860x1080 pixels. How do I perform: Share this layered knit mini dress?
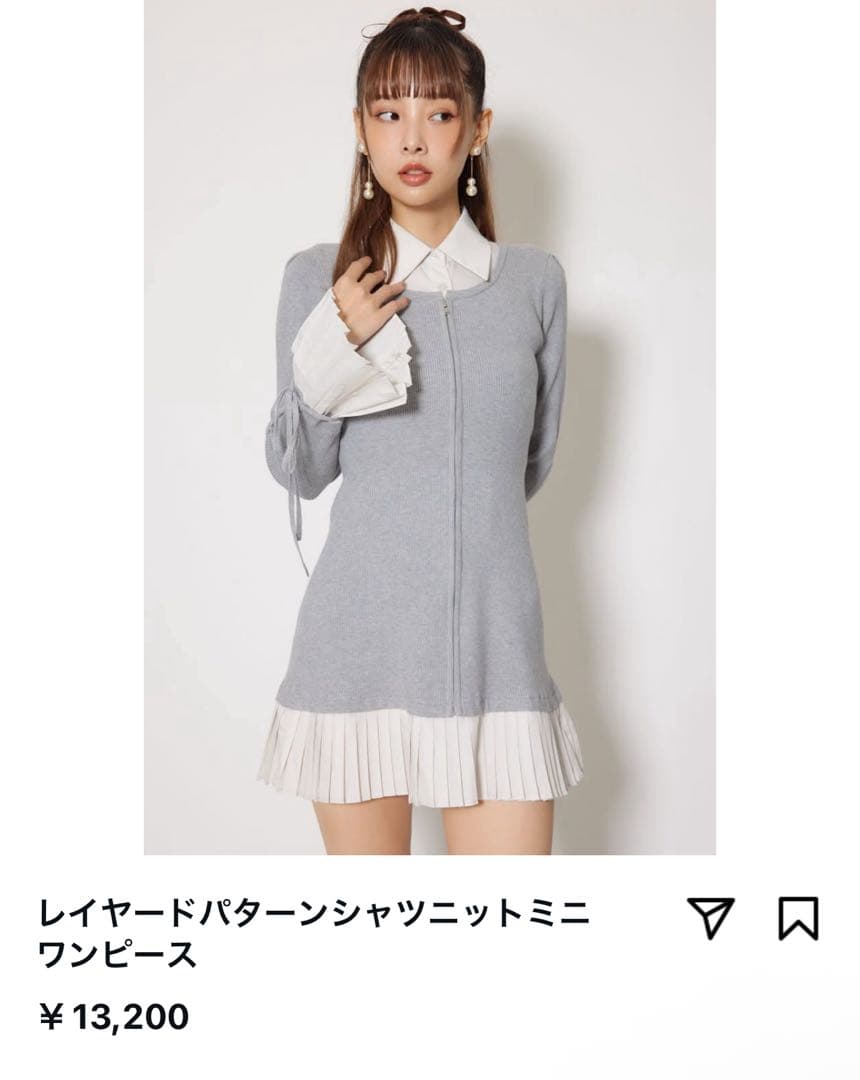[x=711, y=918]
